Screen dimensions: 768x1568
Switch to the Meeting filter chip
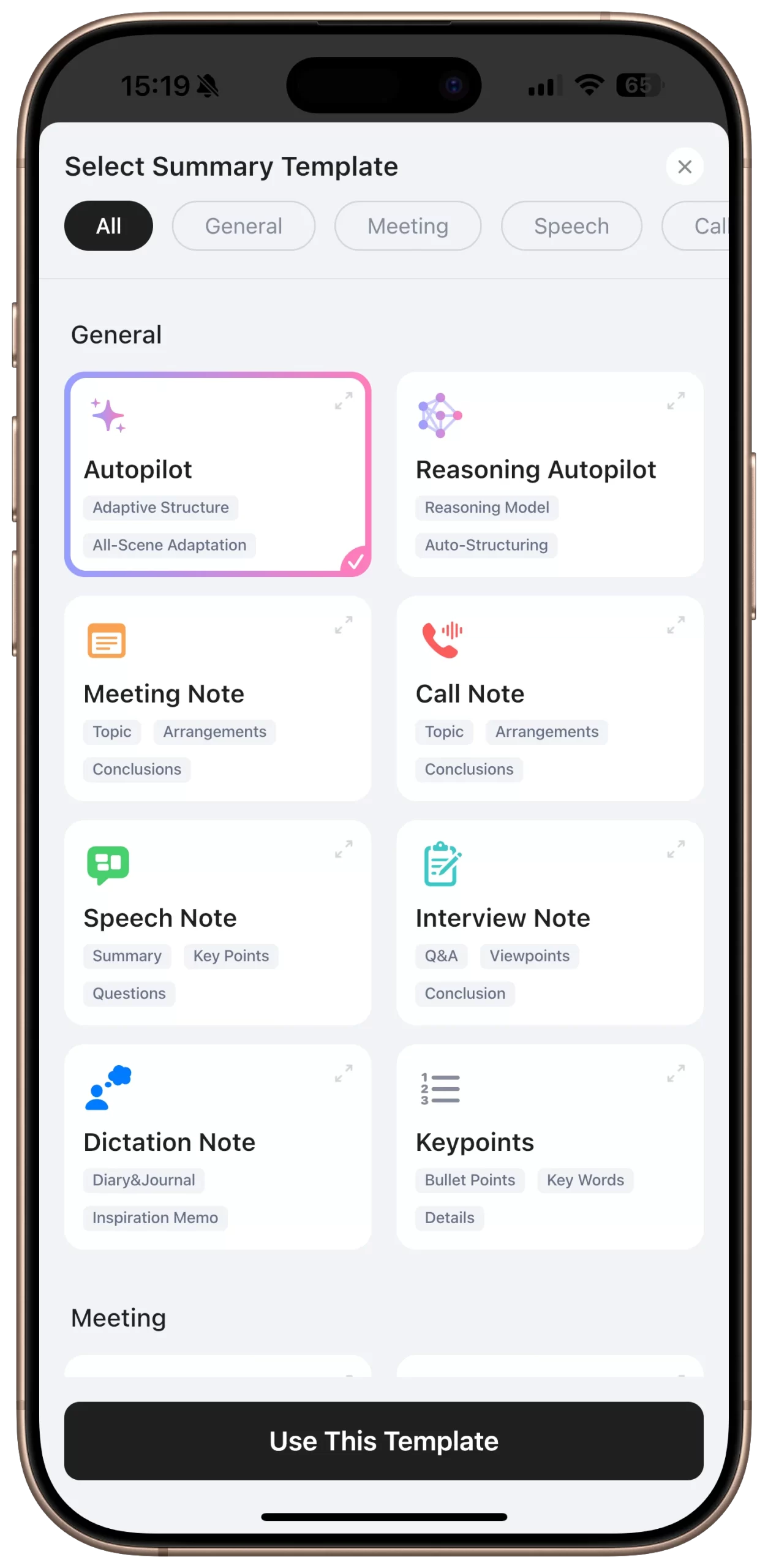[x=407, y=226]
